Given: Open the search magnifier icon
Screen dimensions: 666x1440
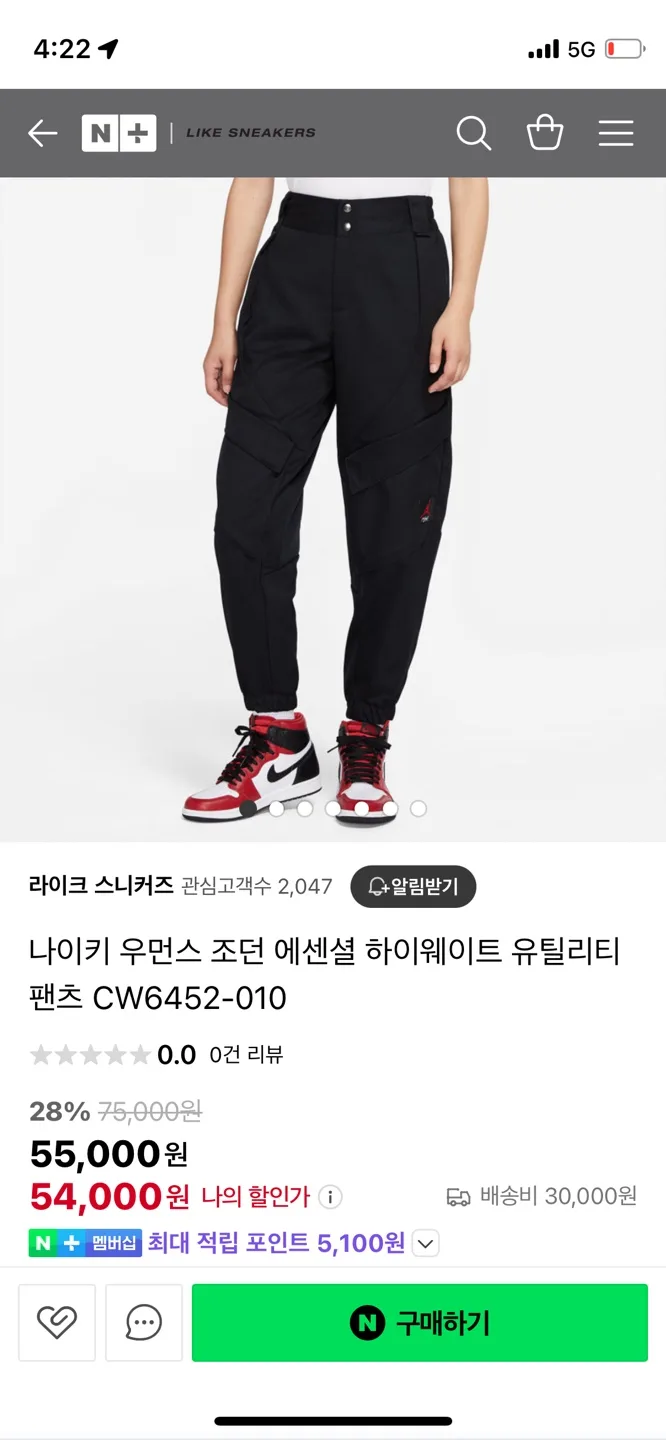Looking at the screenshot, I should (x=473, y=133).
